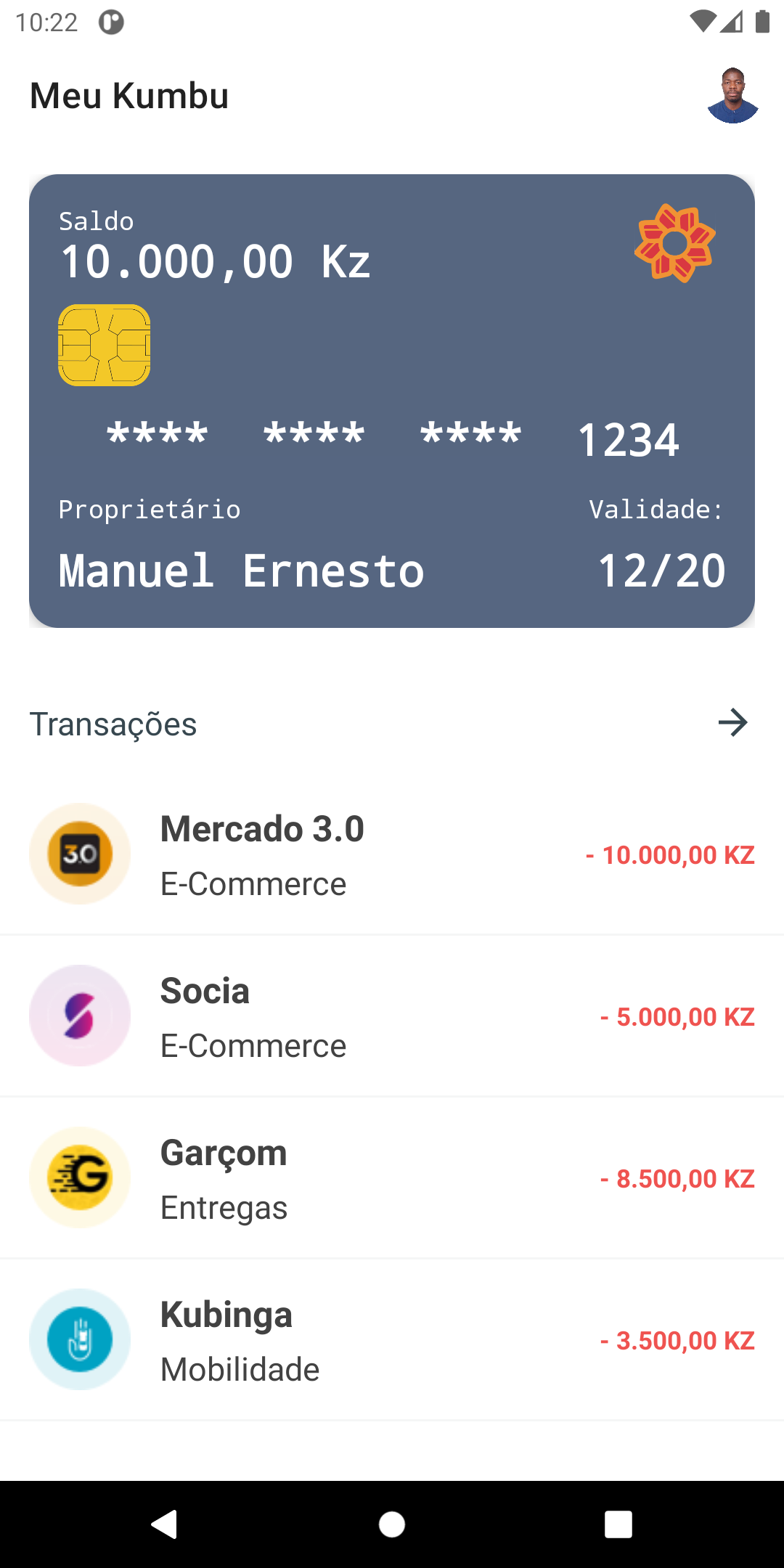
Task: Go to the home screen
Action: tap(392, 1524)
